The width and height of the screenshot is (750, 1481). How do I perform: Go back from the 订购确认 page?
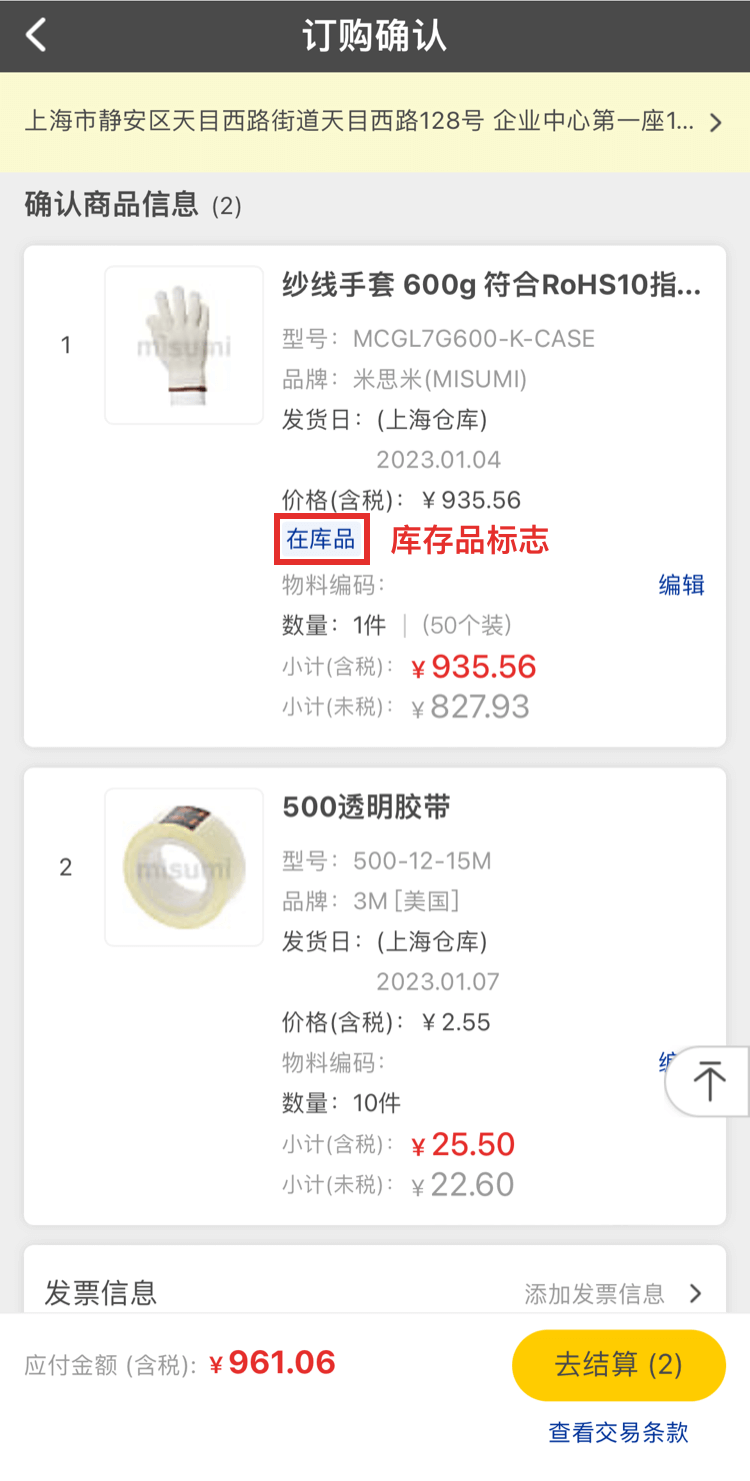[36, 36]
